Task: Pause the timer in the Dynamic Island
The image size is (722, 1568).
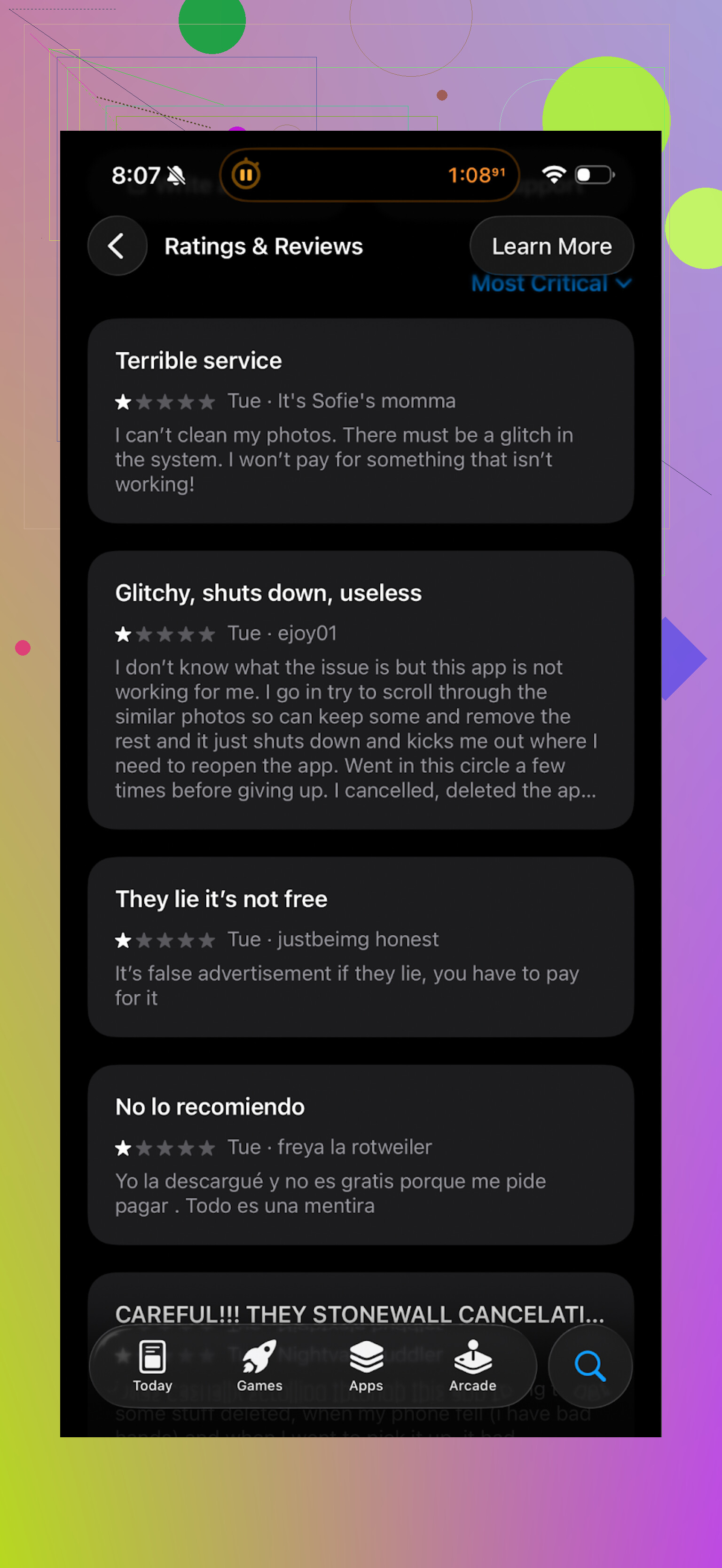Action: pyautogui.click(x=246, y=175)
